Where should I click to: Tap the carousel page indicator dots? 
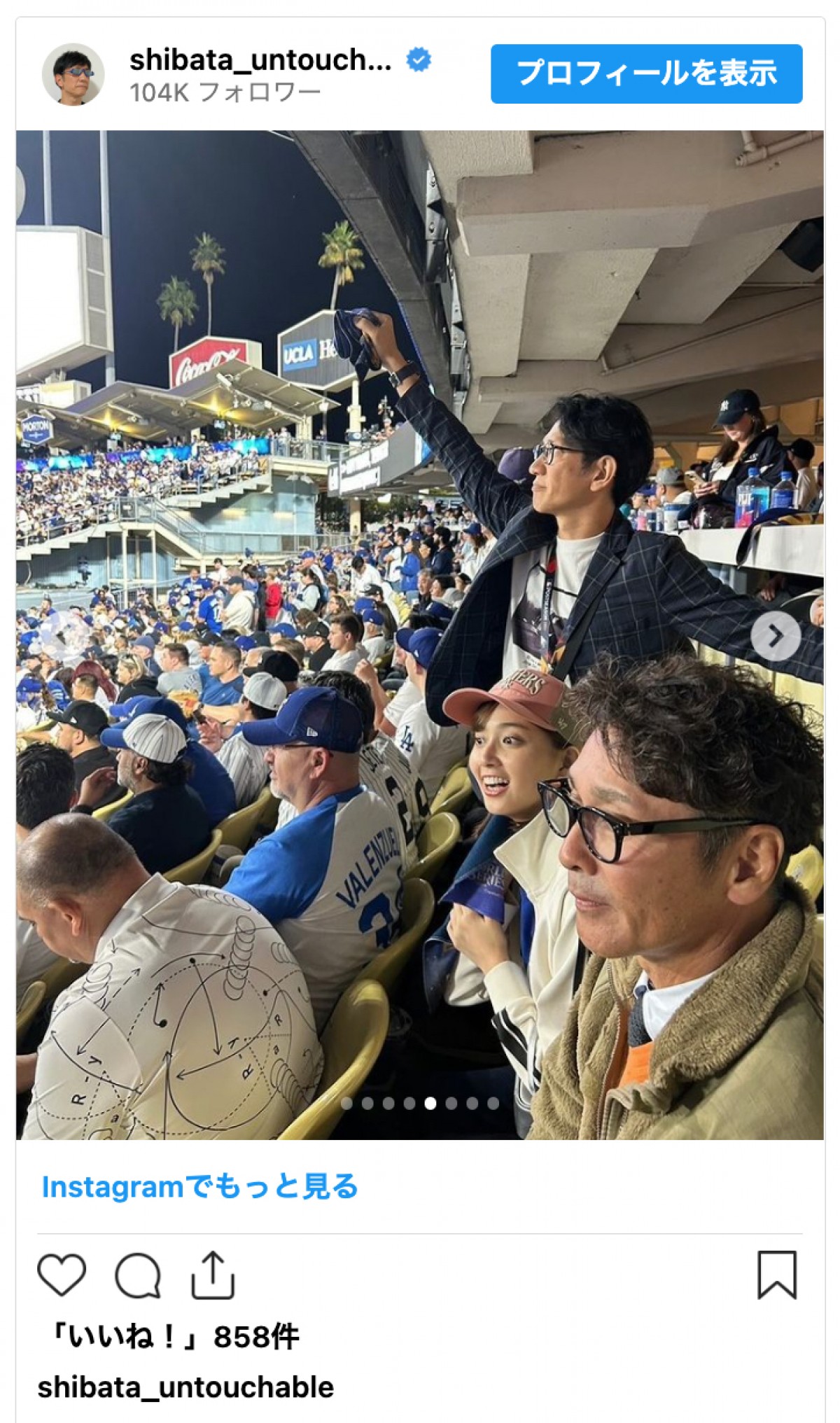pyautogui.click(x=420, y=1103)
